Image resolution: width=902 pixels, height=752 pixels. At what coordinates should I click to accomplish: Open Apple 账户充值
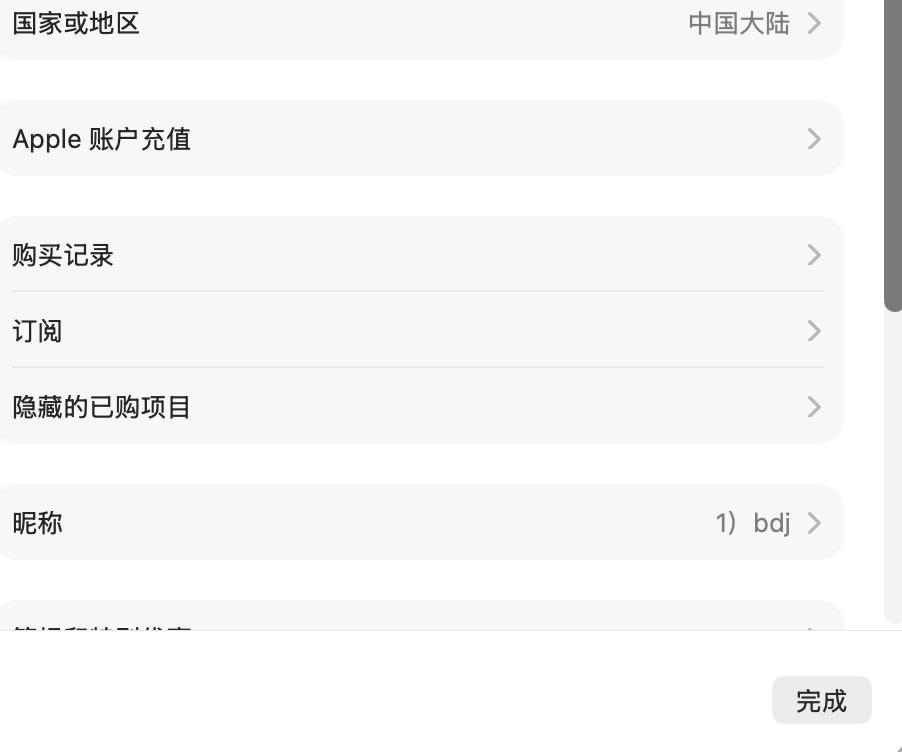[x=420, y=139]
